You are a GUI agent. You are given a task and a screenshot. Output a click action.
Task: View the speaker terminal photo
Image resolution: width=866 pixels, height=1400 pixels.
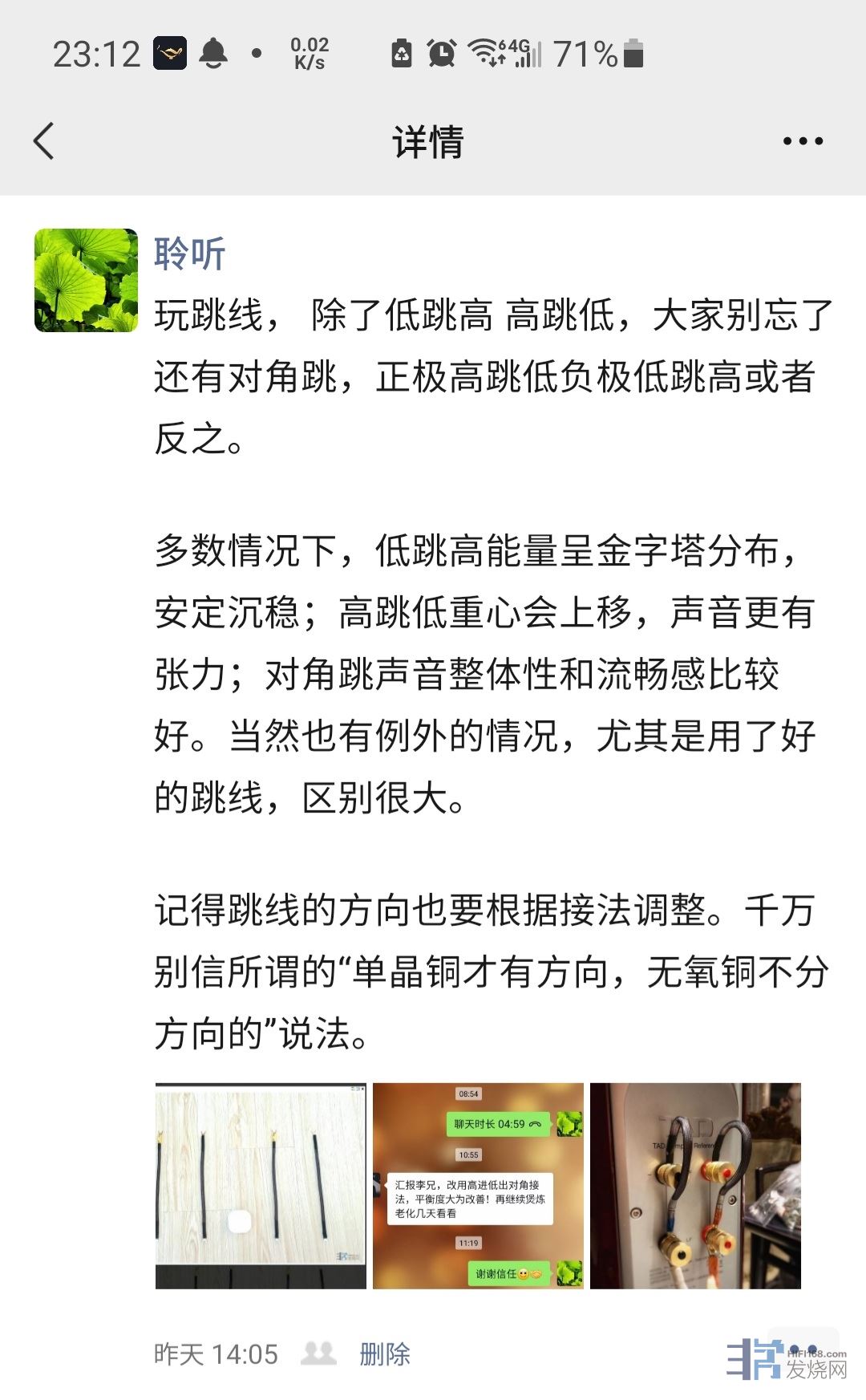[695, 1185]
